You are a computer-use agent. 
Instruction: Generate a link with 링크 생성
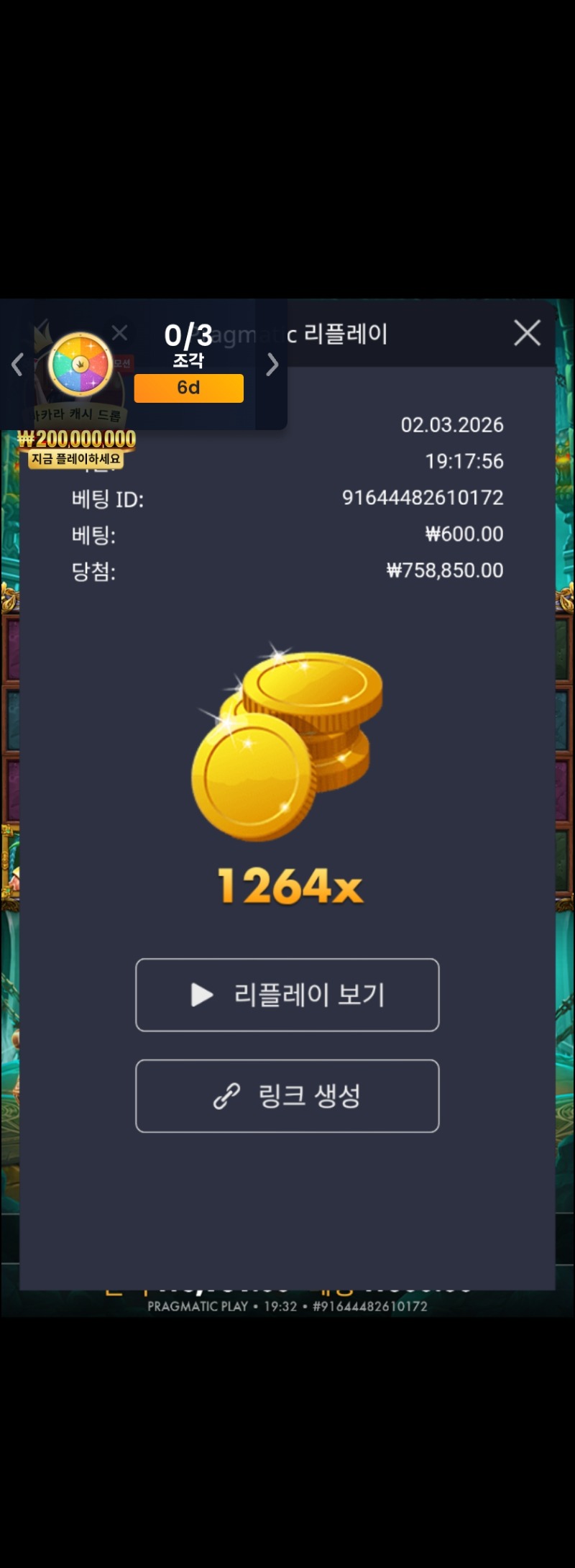[x=287, y=1096]
